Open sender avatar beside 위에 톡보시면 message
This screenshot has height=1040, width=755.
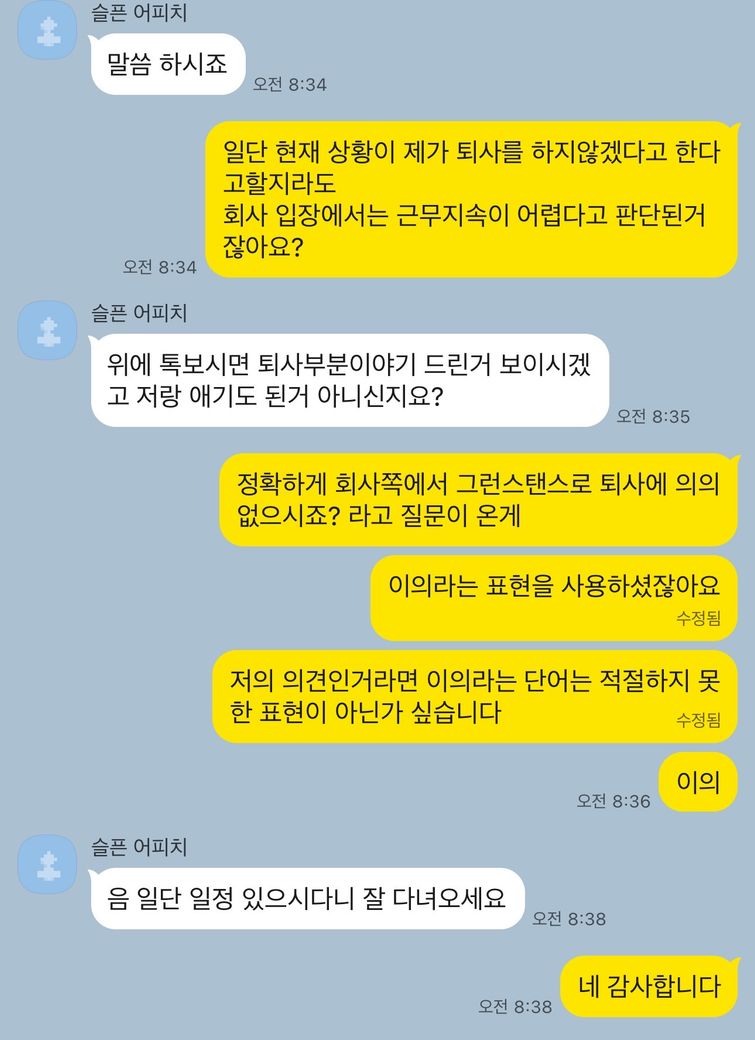[48, 330]
